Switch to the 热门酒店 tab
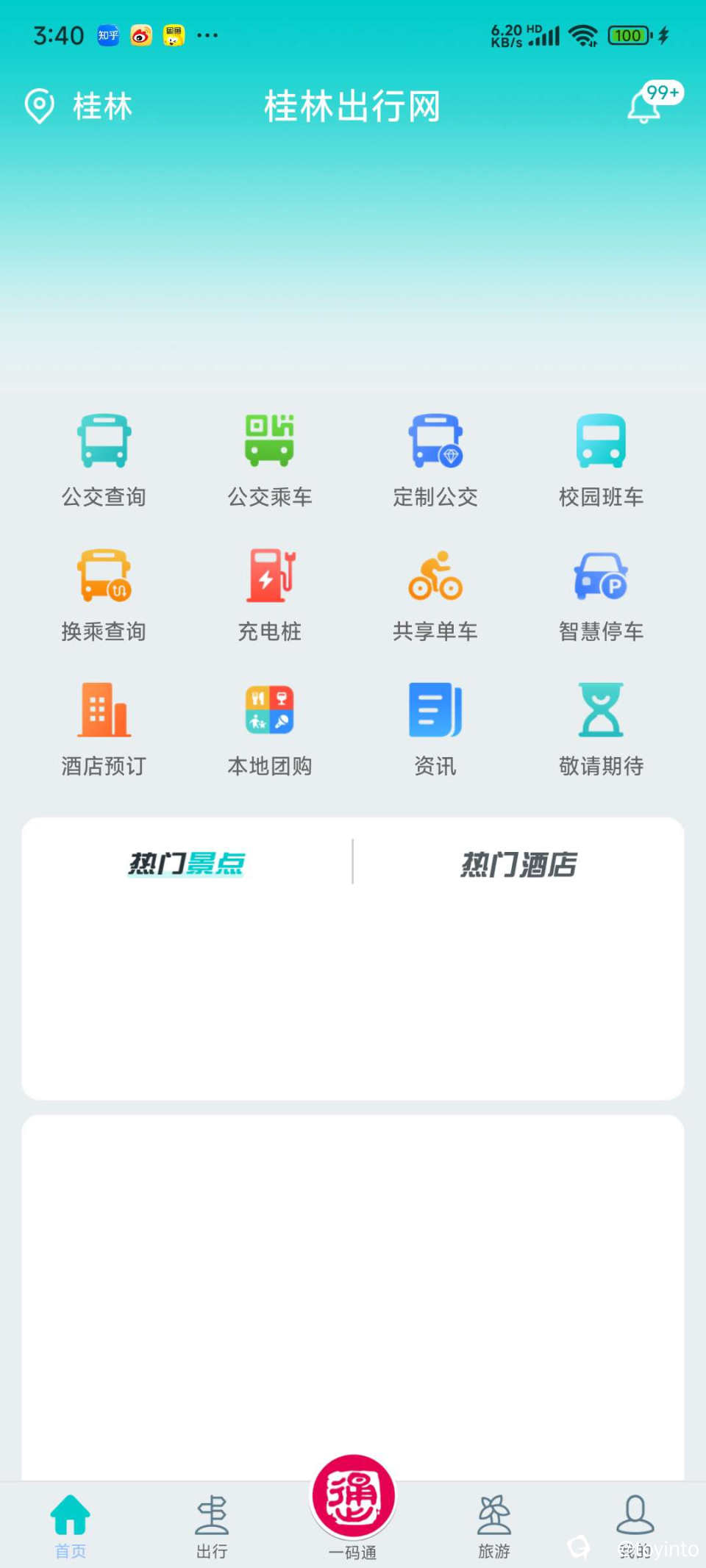706x1568 pixels. pos(518,864)
